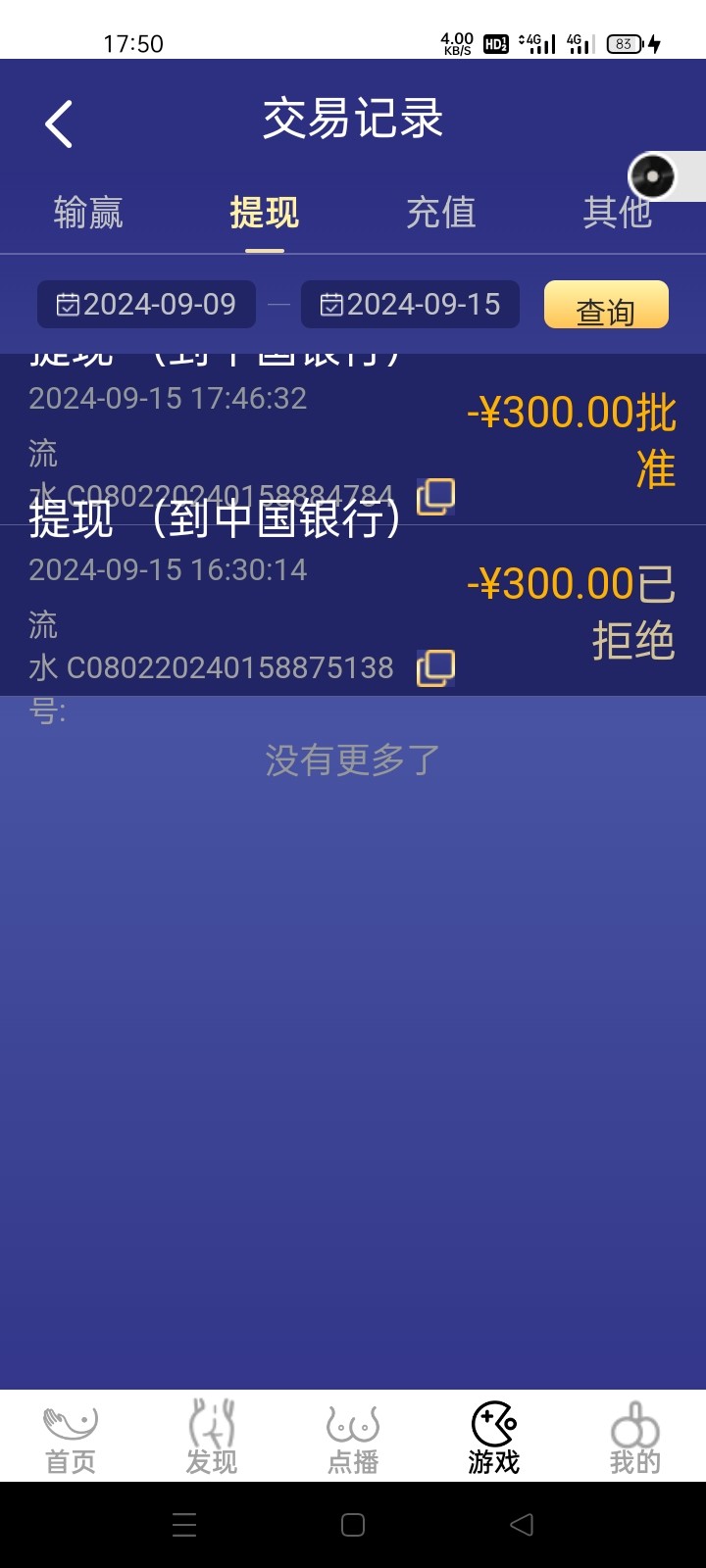Tap the system home button

coord(353,1525)
